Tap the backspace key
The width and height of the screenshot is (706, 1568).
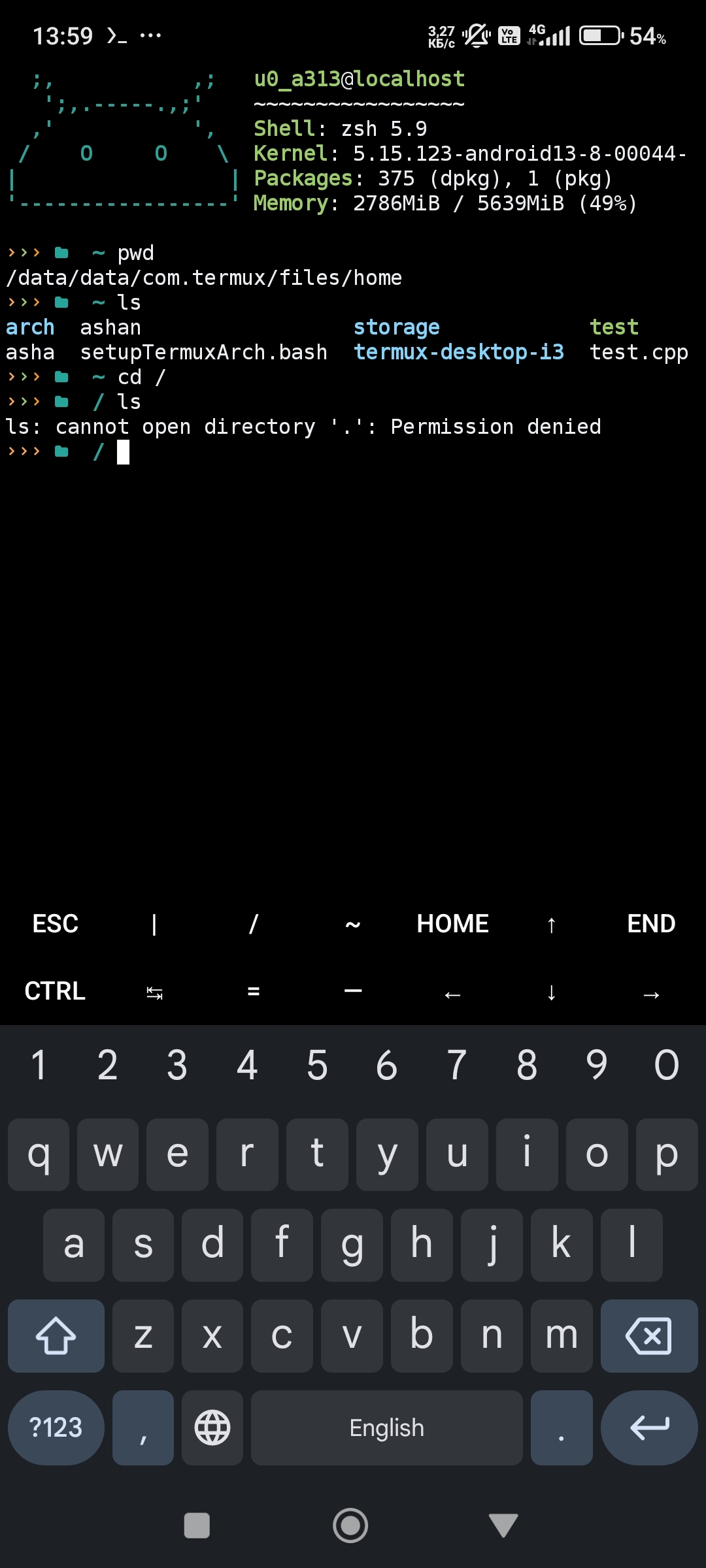pos(649,1335)
